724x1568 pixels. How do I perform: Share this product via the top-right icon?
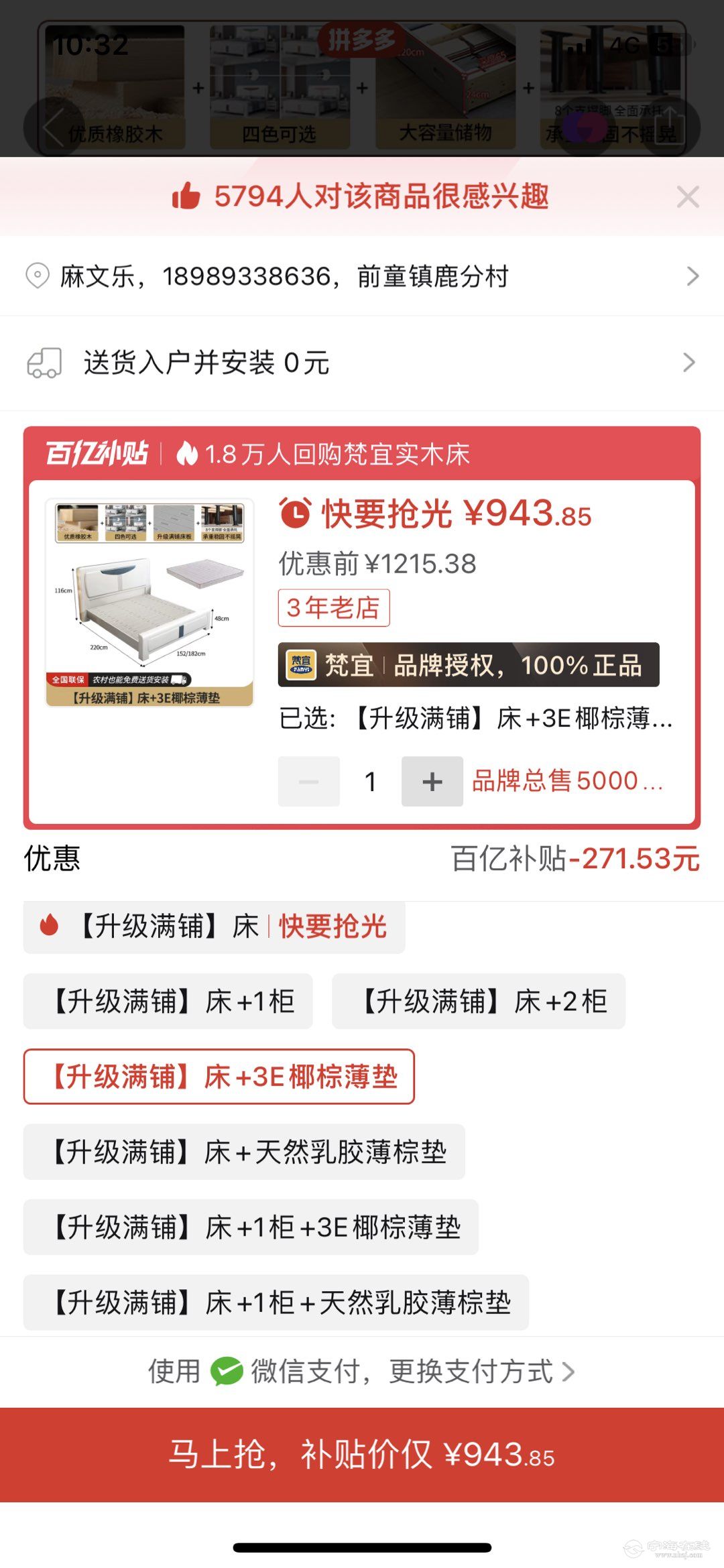point(671,126)
